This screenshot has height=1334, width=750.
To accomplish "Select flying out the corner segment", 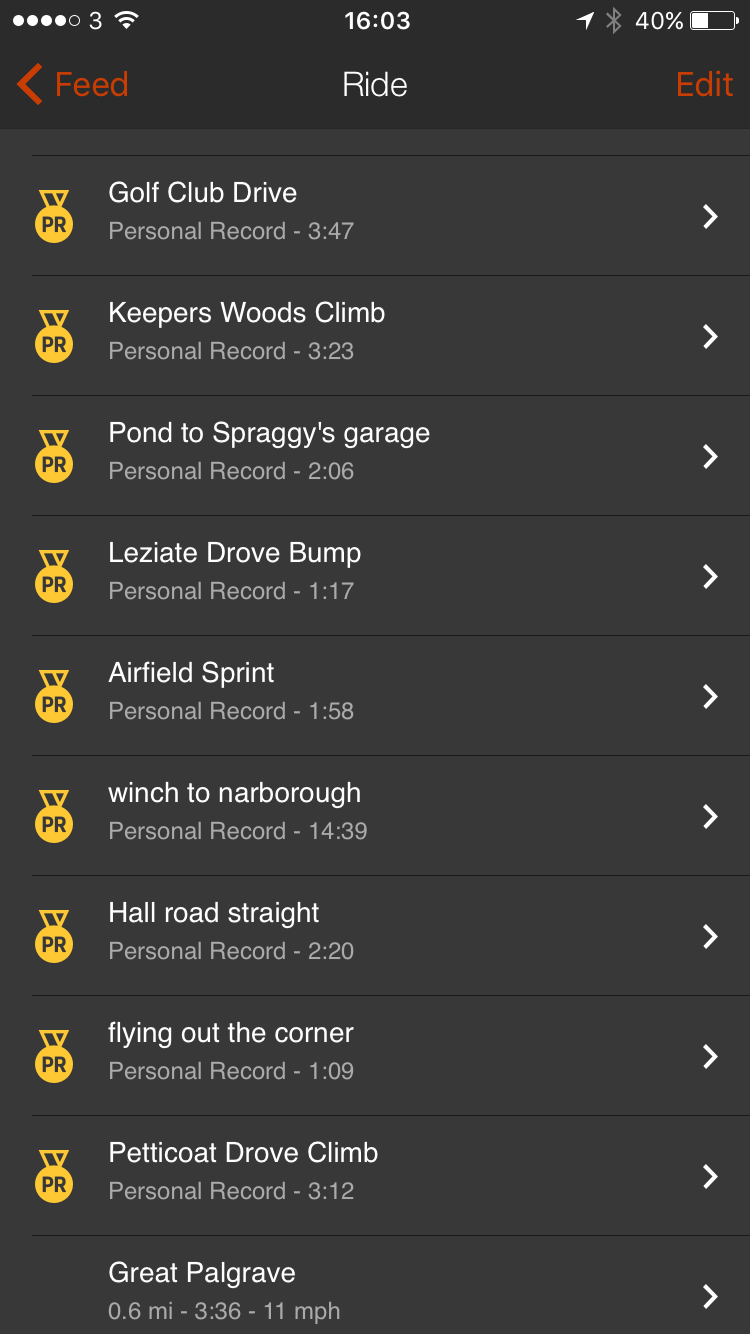I will point(375,1056).
